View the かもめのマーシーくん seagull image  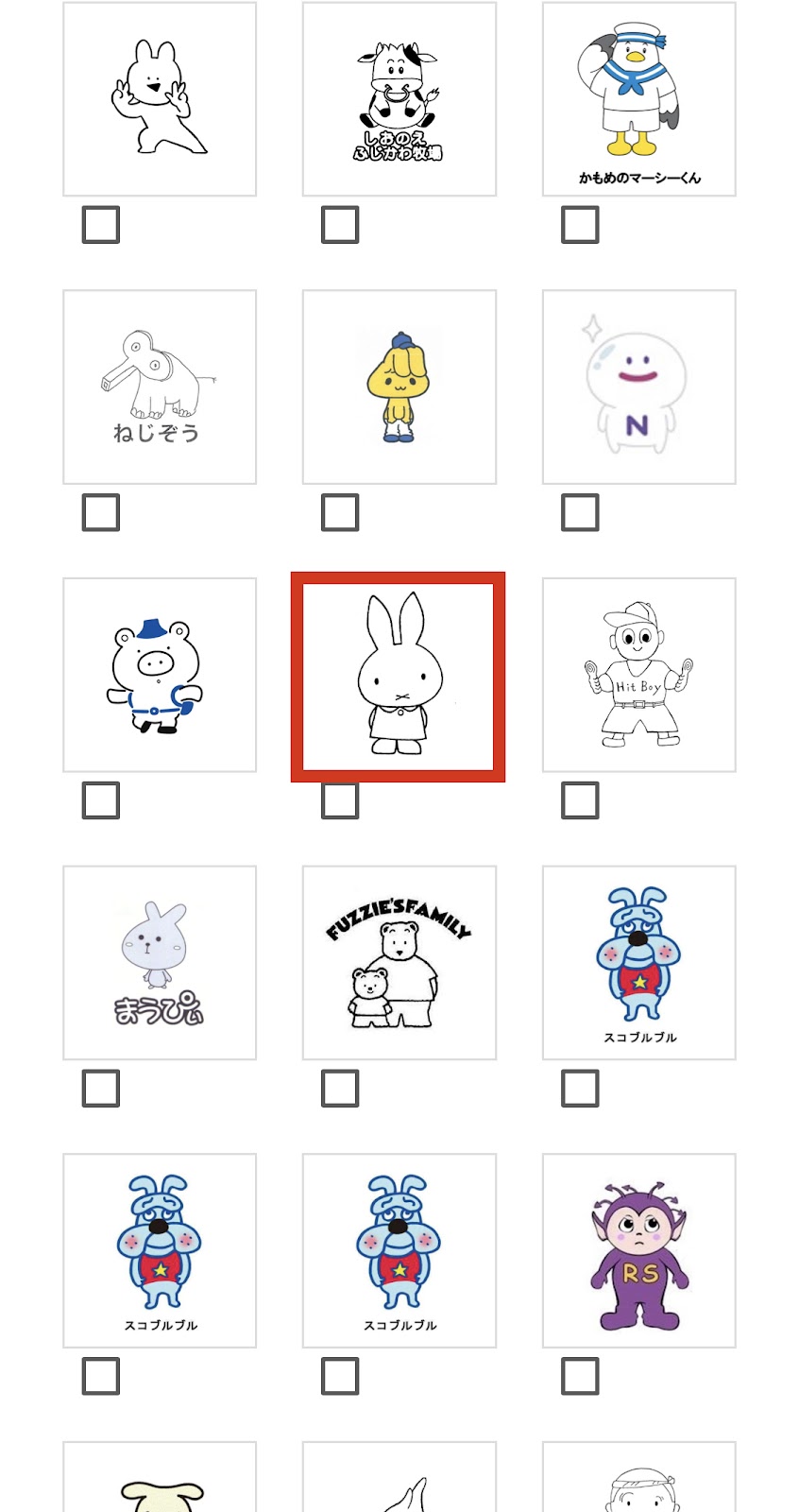(x=638, y=99)
